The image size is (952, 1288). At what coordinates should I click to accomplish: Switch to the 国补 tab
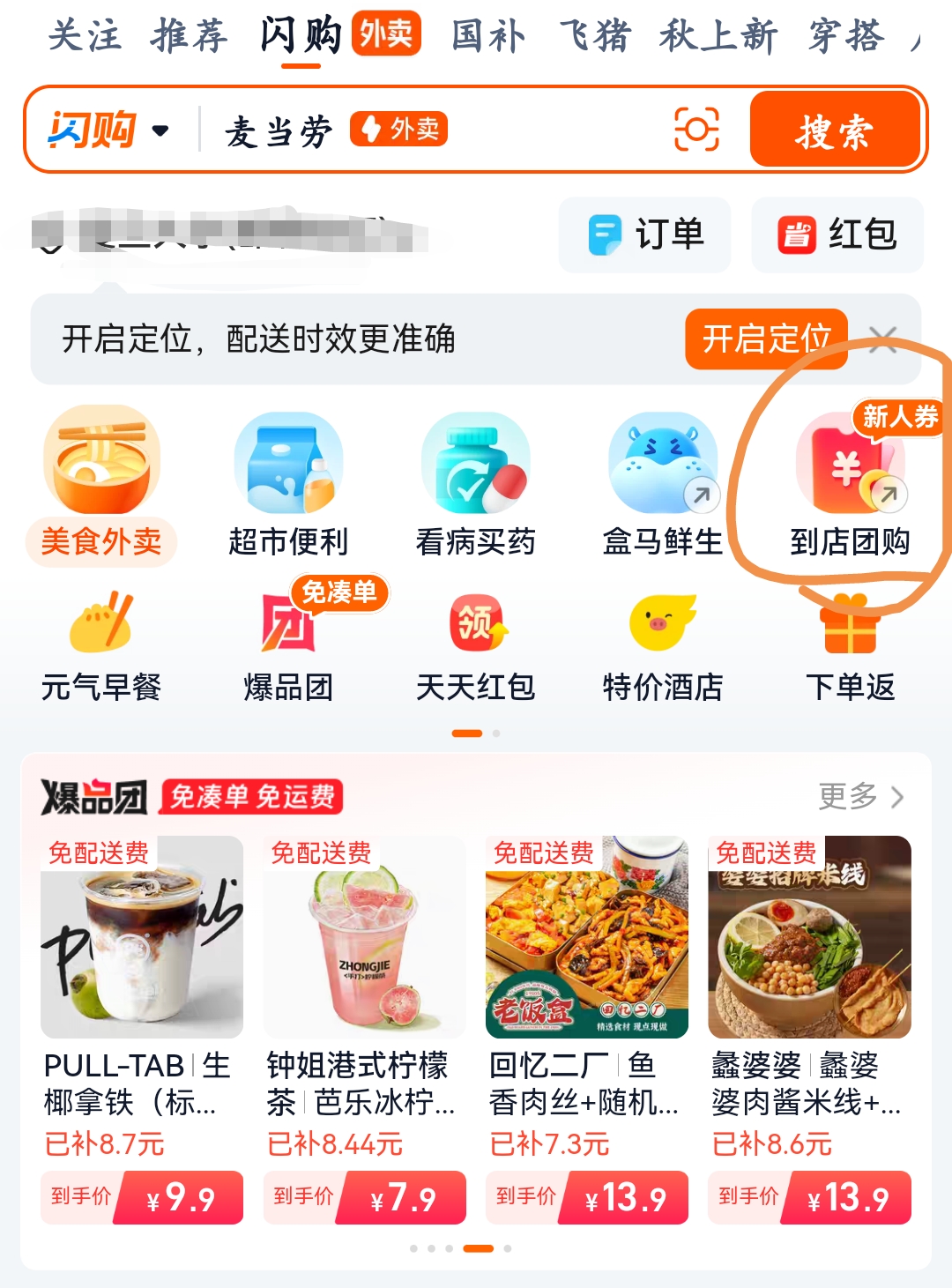click(x=487, y=36)
